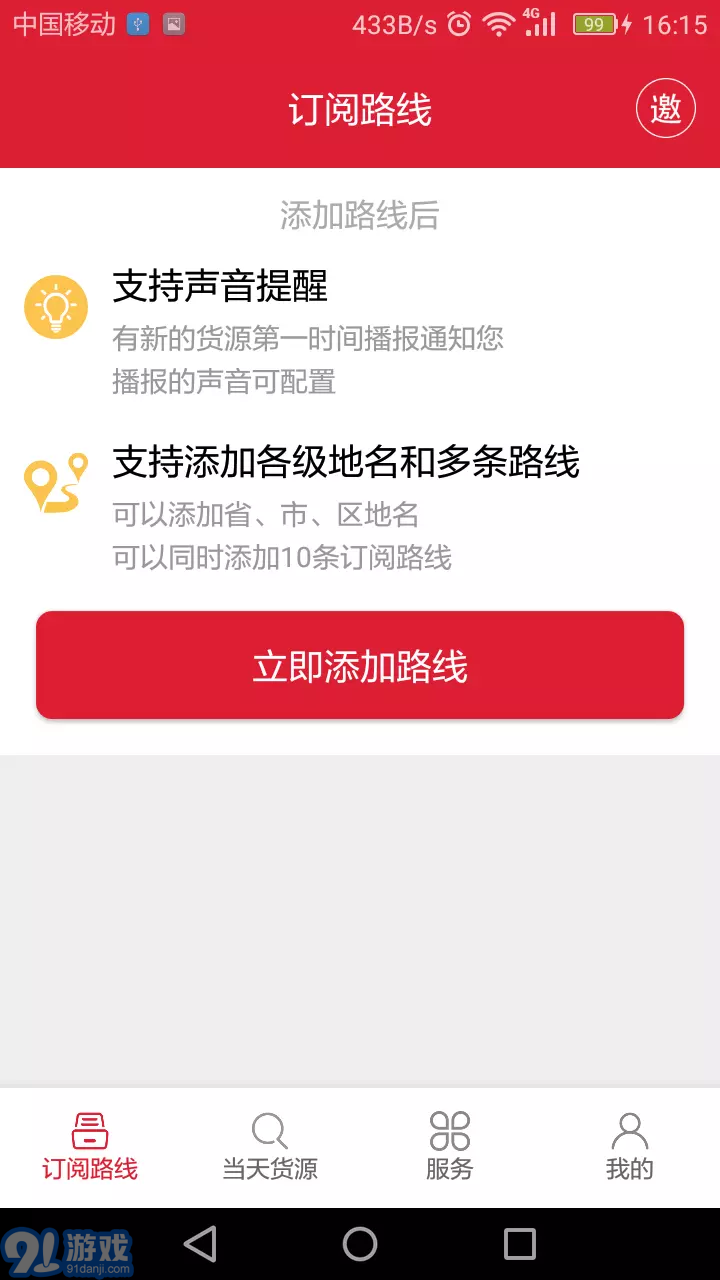The height and width of the screenshot is (1280, 720).
Task: Select the 订阅路线 tab
Action: [90, 1147]
